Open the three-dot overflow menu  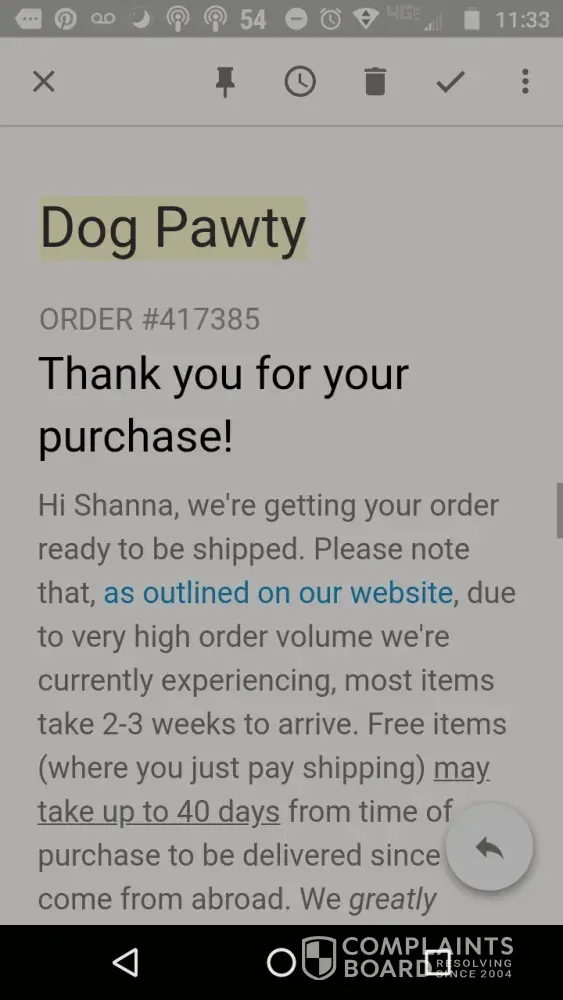tap(525, 82)
